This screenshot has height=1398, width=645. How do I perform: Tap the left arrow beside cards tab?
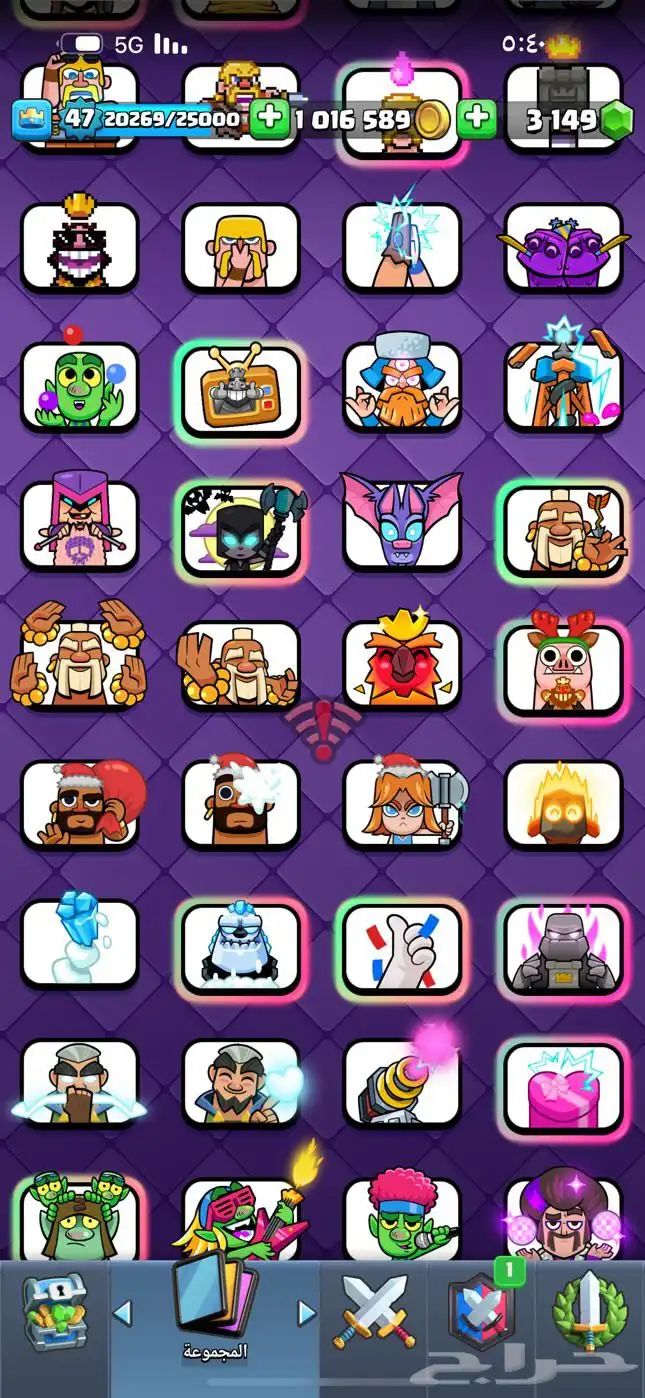123,1313
